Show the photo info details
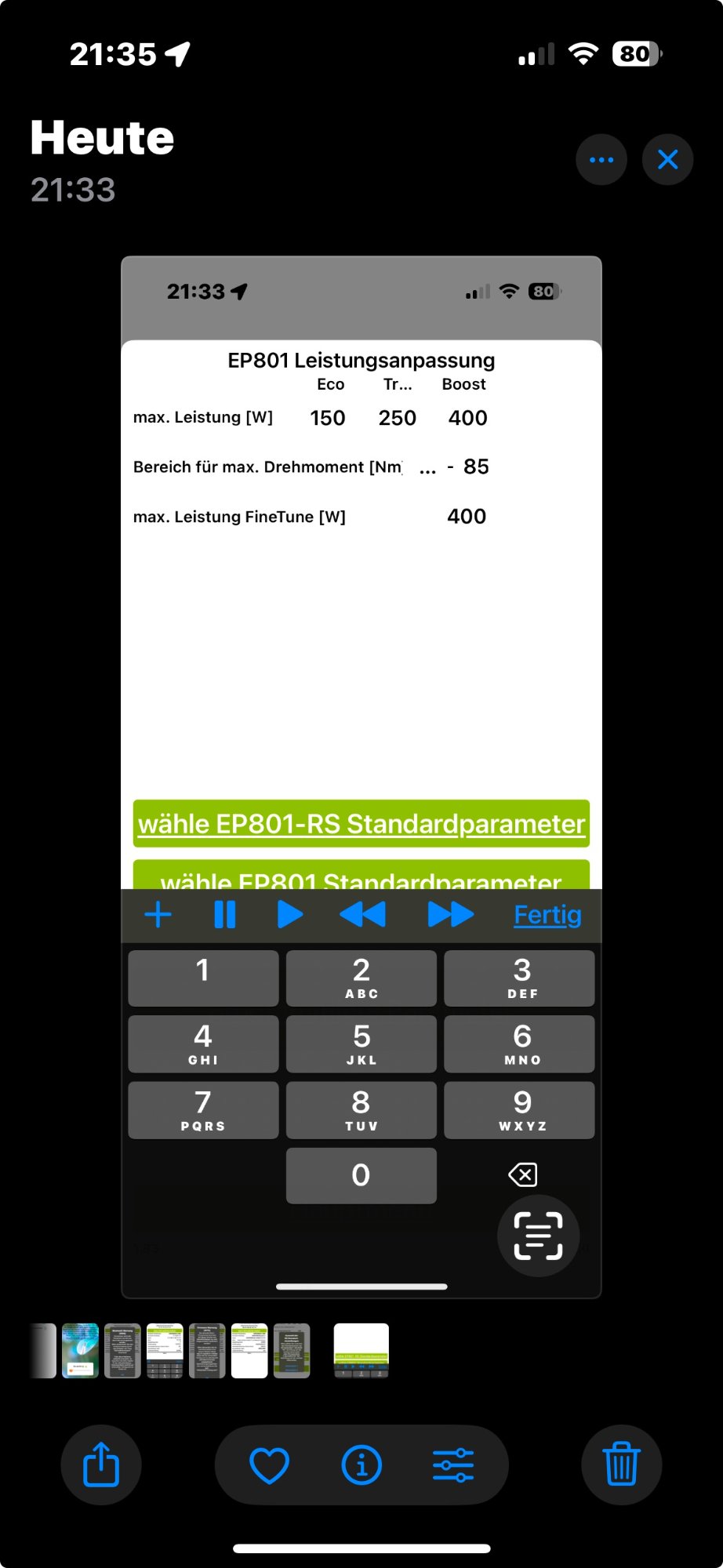 (x=361, y=1465)
